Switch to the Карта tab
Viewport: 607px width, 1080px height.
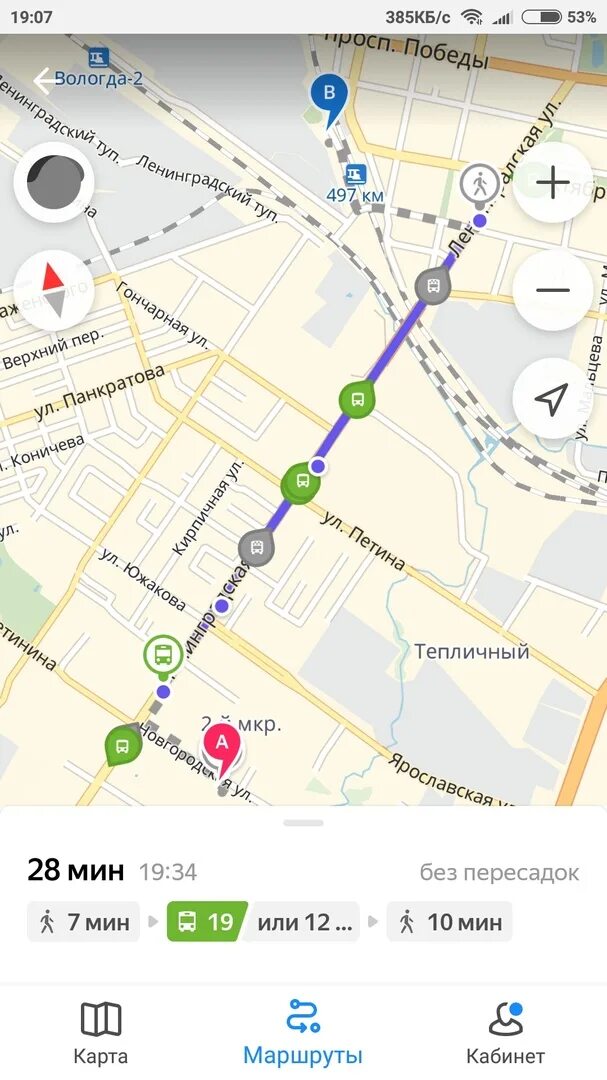point(101,1032)
